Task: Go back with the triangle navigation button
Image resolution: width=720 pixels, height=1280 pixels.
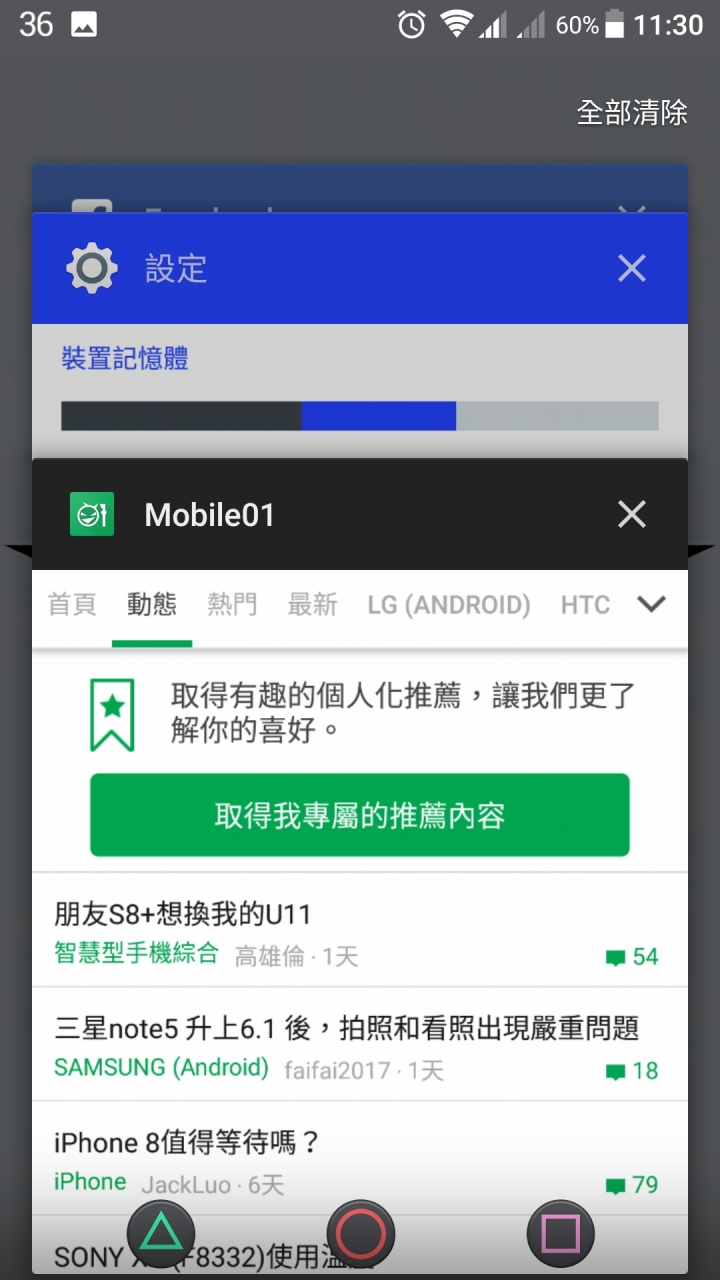Action: (x=160, y=1233)
